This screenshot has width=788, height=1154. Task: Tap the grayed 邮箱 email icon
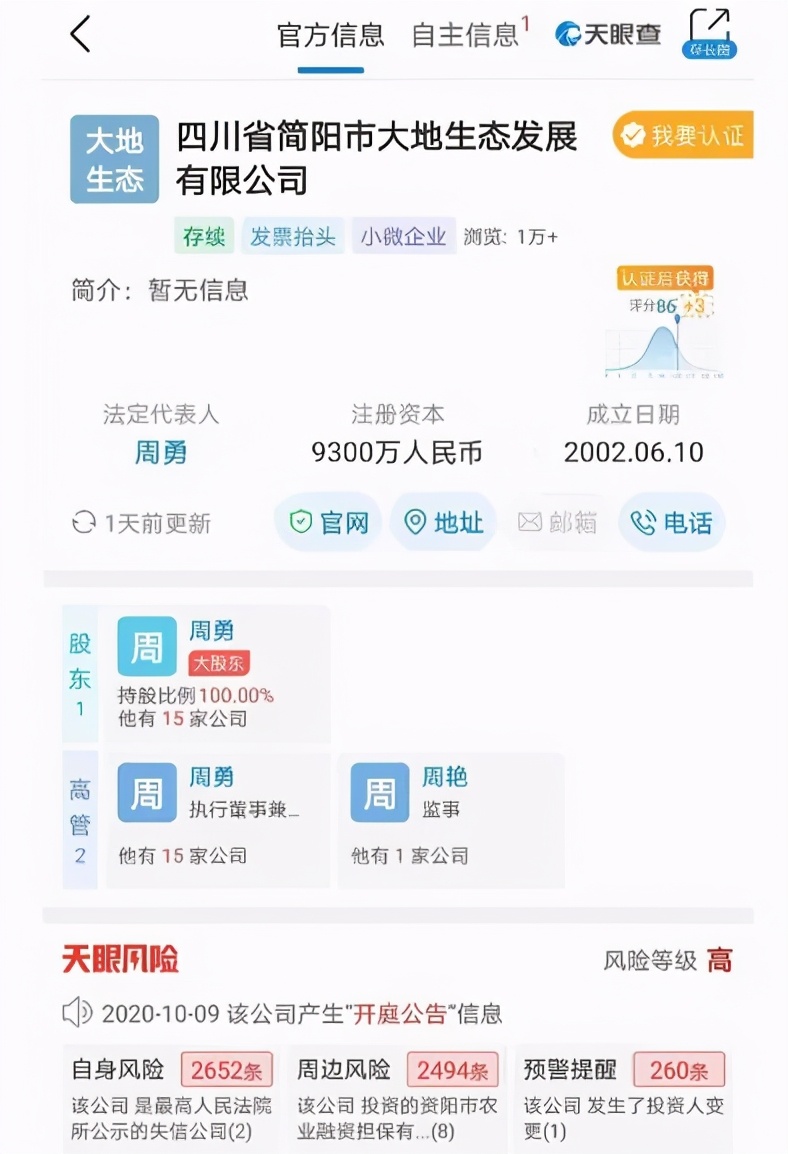click(x=557, y=521)
